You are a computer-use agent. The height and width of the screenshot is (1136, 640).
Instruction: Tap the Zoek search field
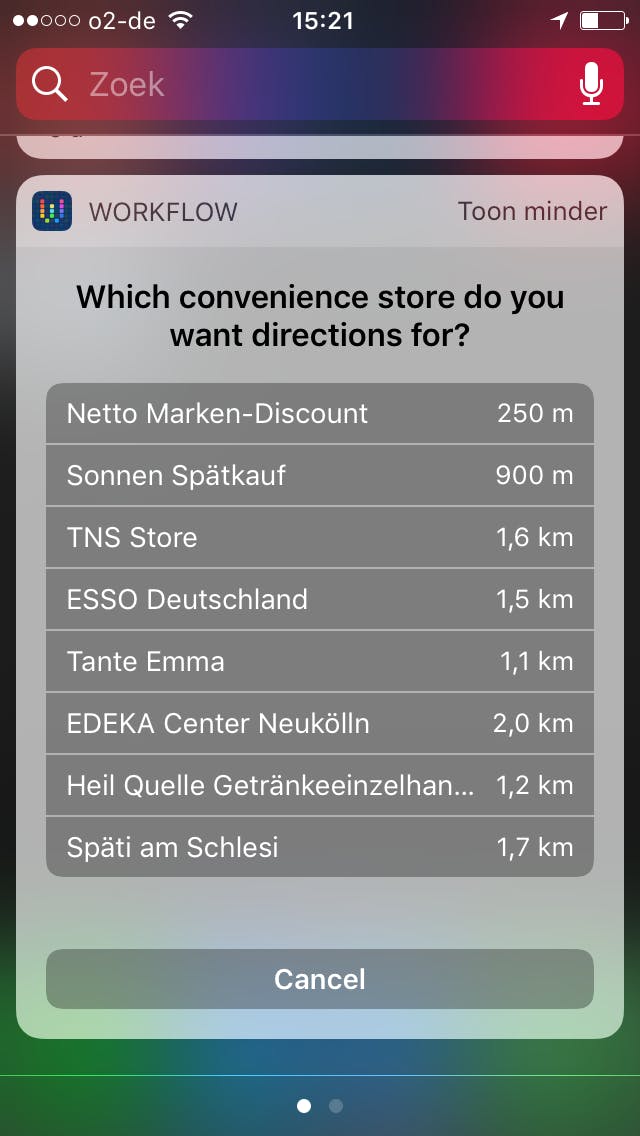(x=300, y=84)
